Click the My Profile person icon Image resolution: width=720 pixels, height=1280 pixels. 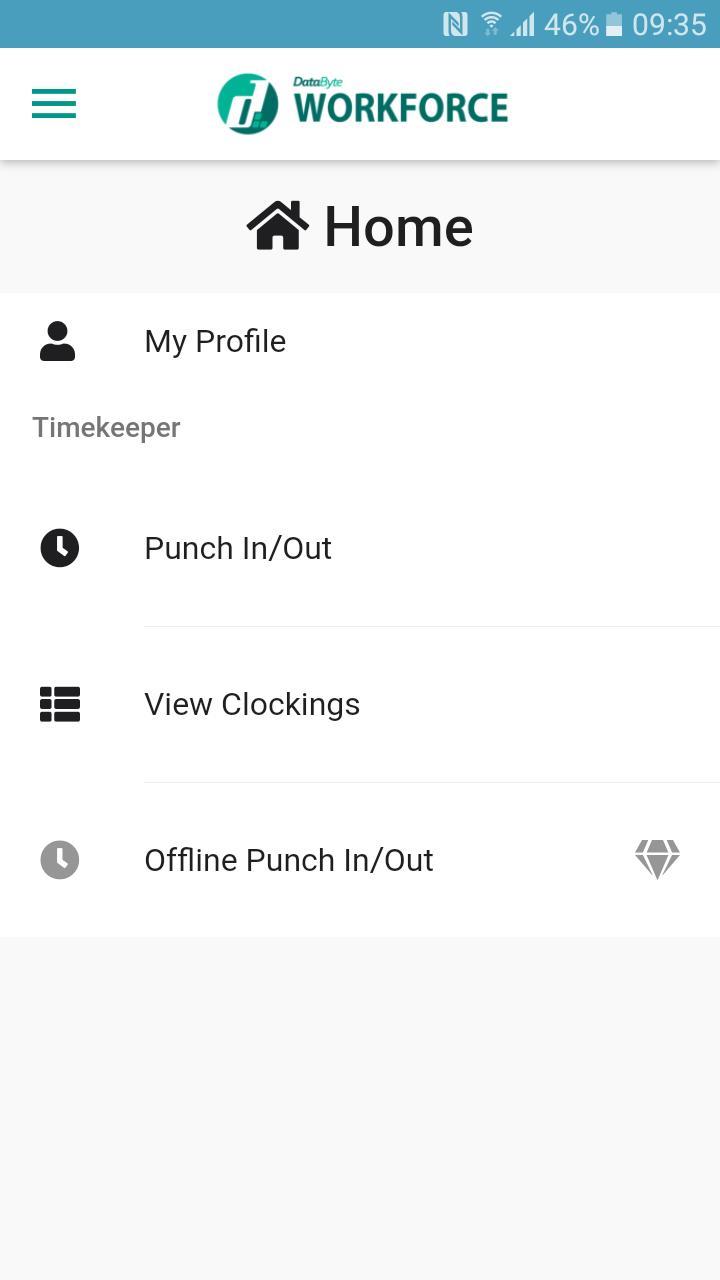coord(58,342)
